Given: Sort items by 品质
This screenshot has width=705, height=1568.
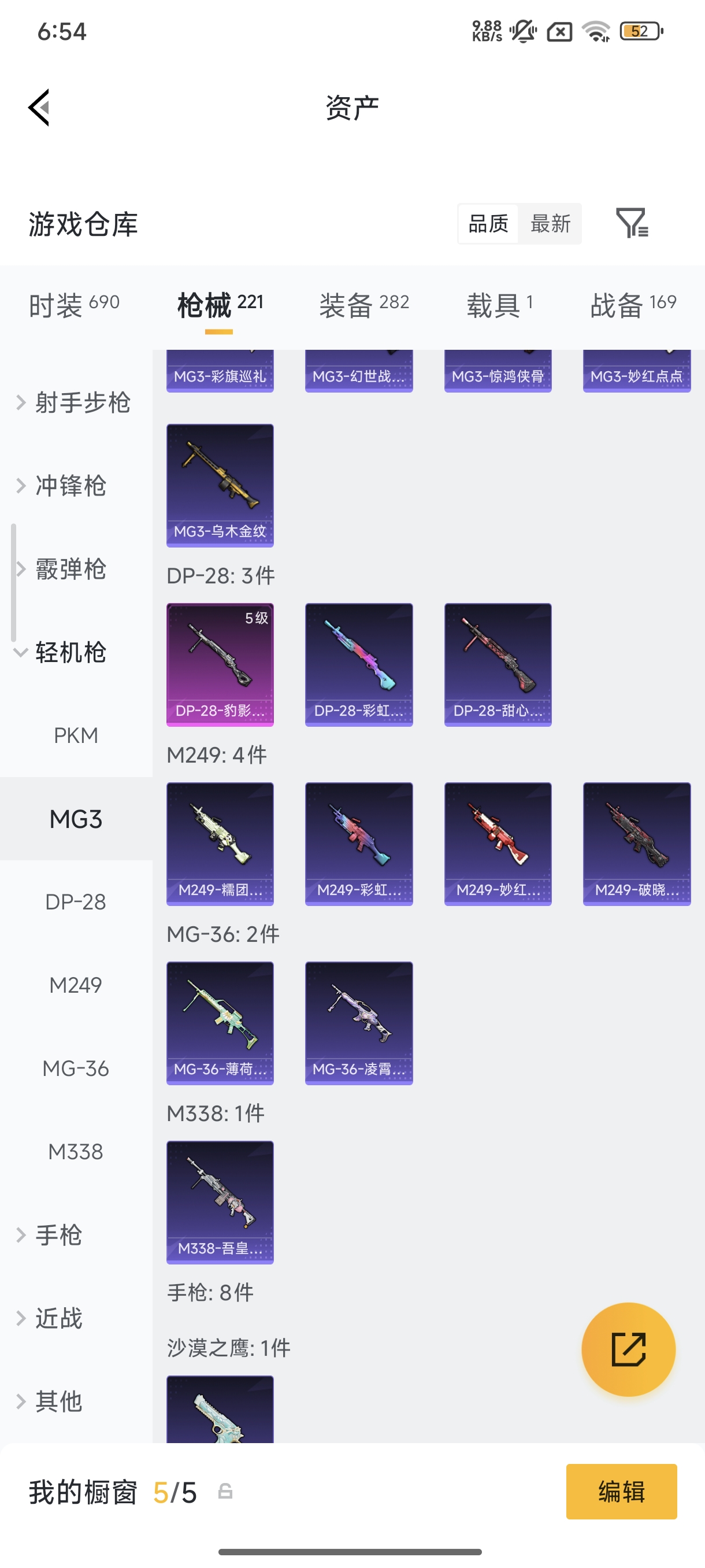Looking at the screenshot, I should pyautogui.click(x=488, y=223).
